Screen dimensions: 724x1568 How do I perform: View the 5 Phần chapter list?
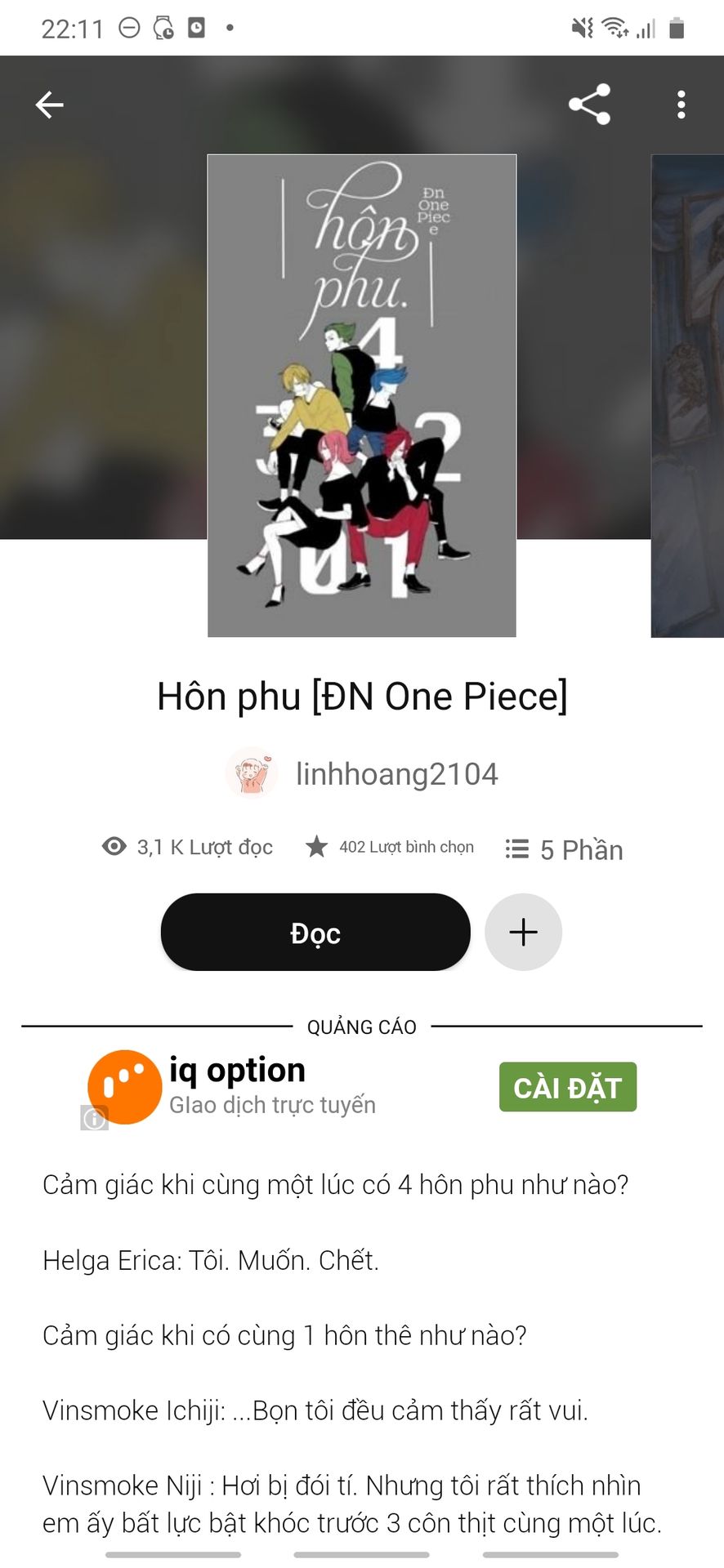tap(564, 849)
